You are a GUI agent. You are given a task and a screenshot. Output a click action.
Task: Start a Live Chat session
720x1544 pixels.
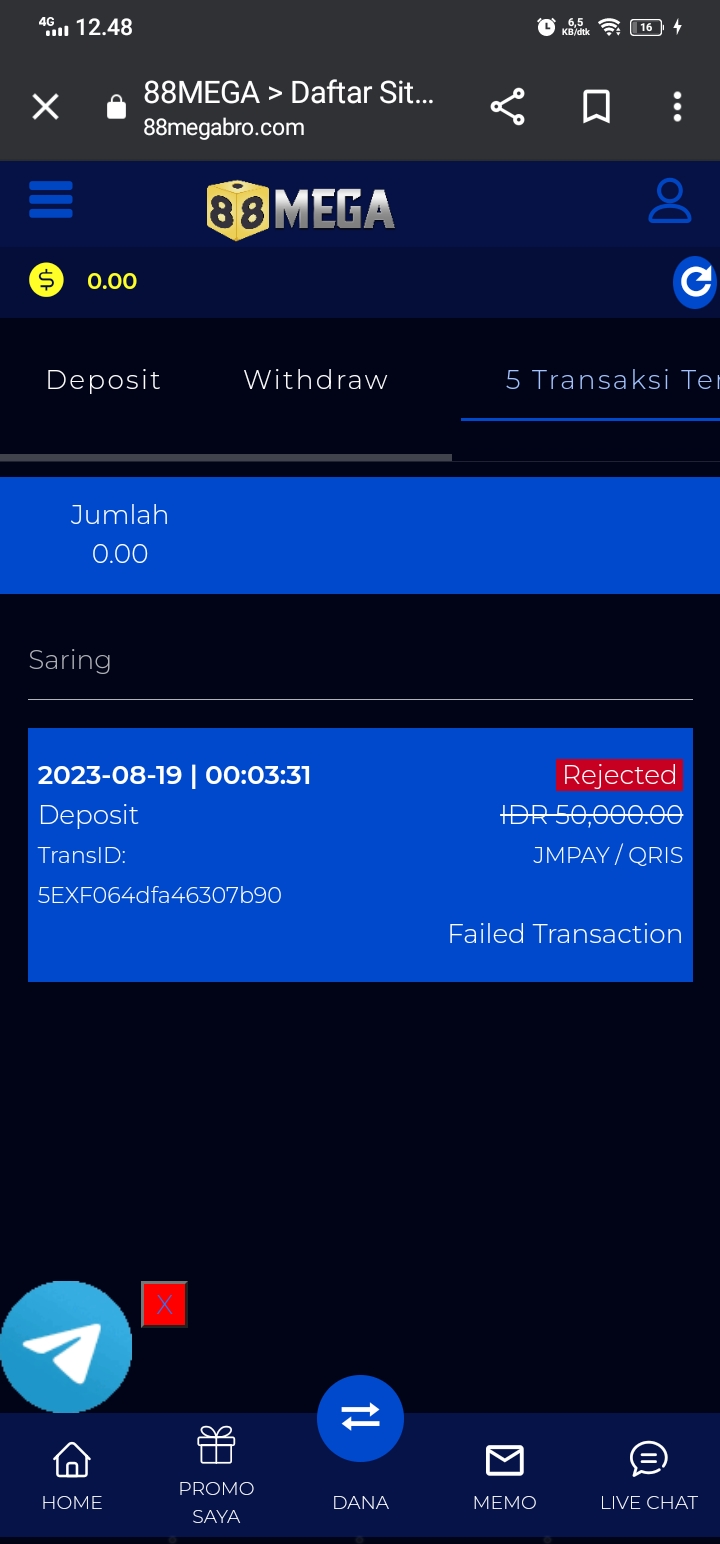tap(649, 1475)
